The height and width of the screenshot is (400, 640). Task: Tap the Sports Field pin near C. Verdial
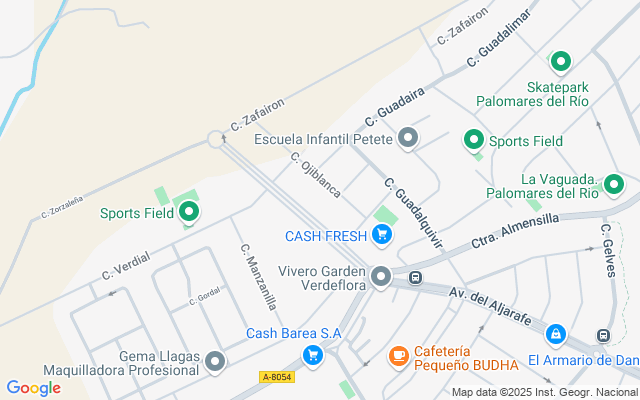[188, 212]
